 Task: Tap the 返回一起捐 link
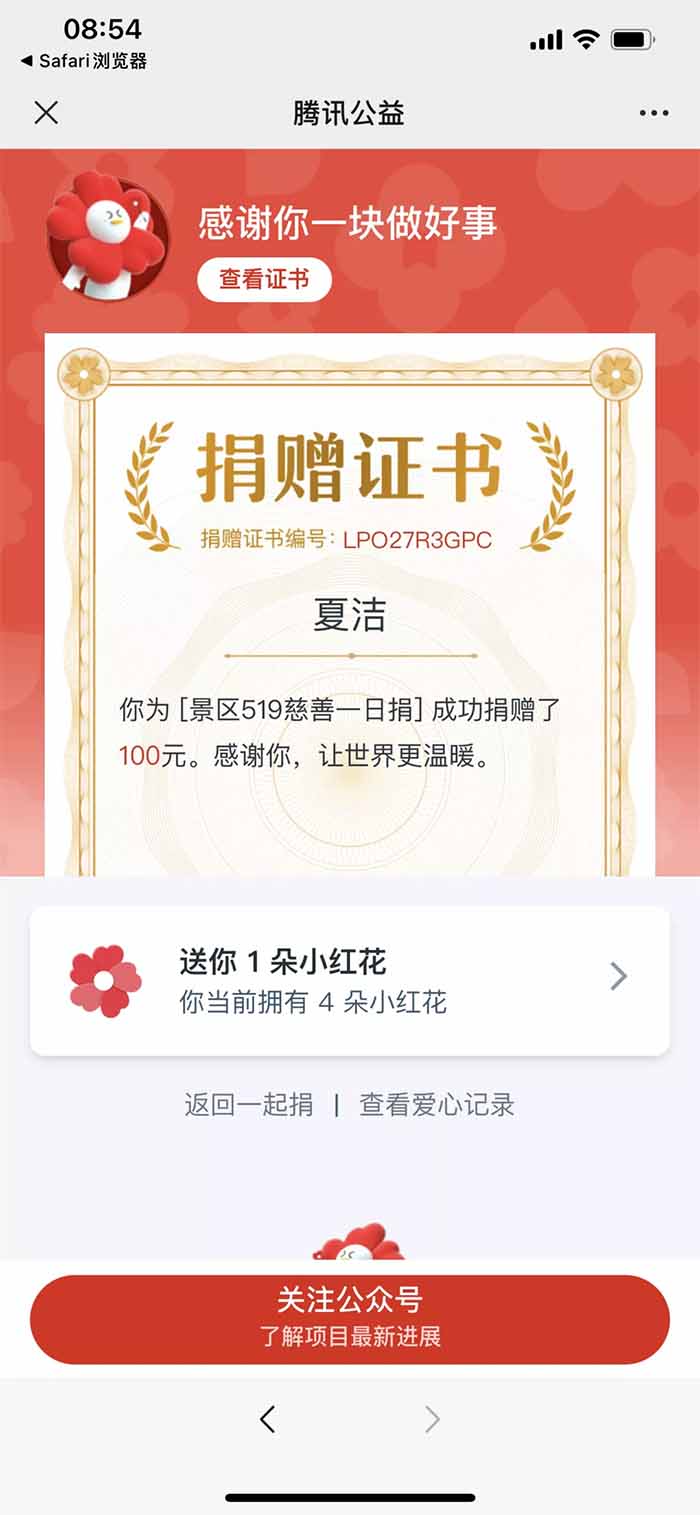coord(248,1105)
